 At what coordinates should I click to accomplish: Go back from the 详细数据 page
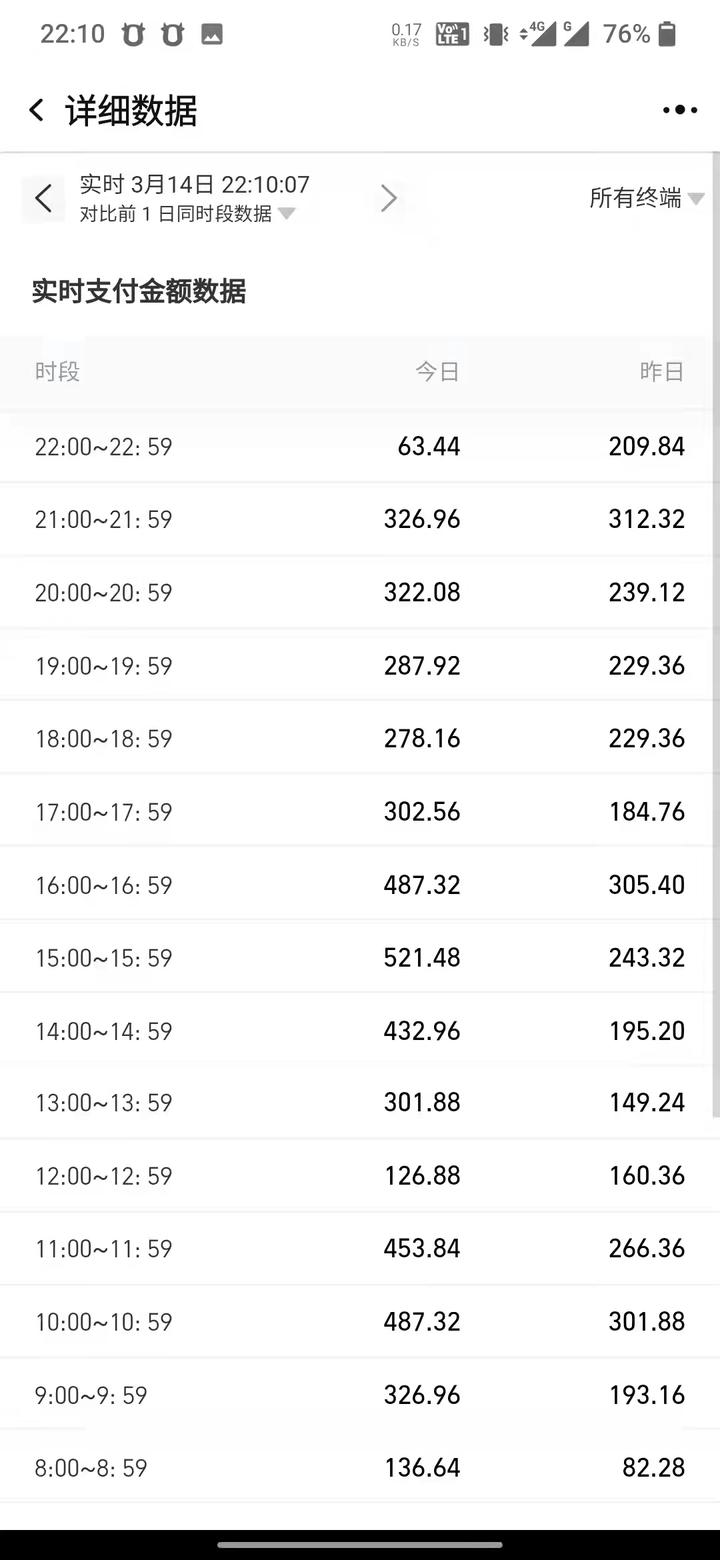tap(37, 110)
